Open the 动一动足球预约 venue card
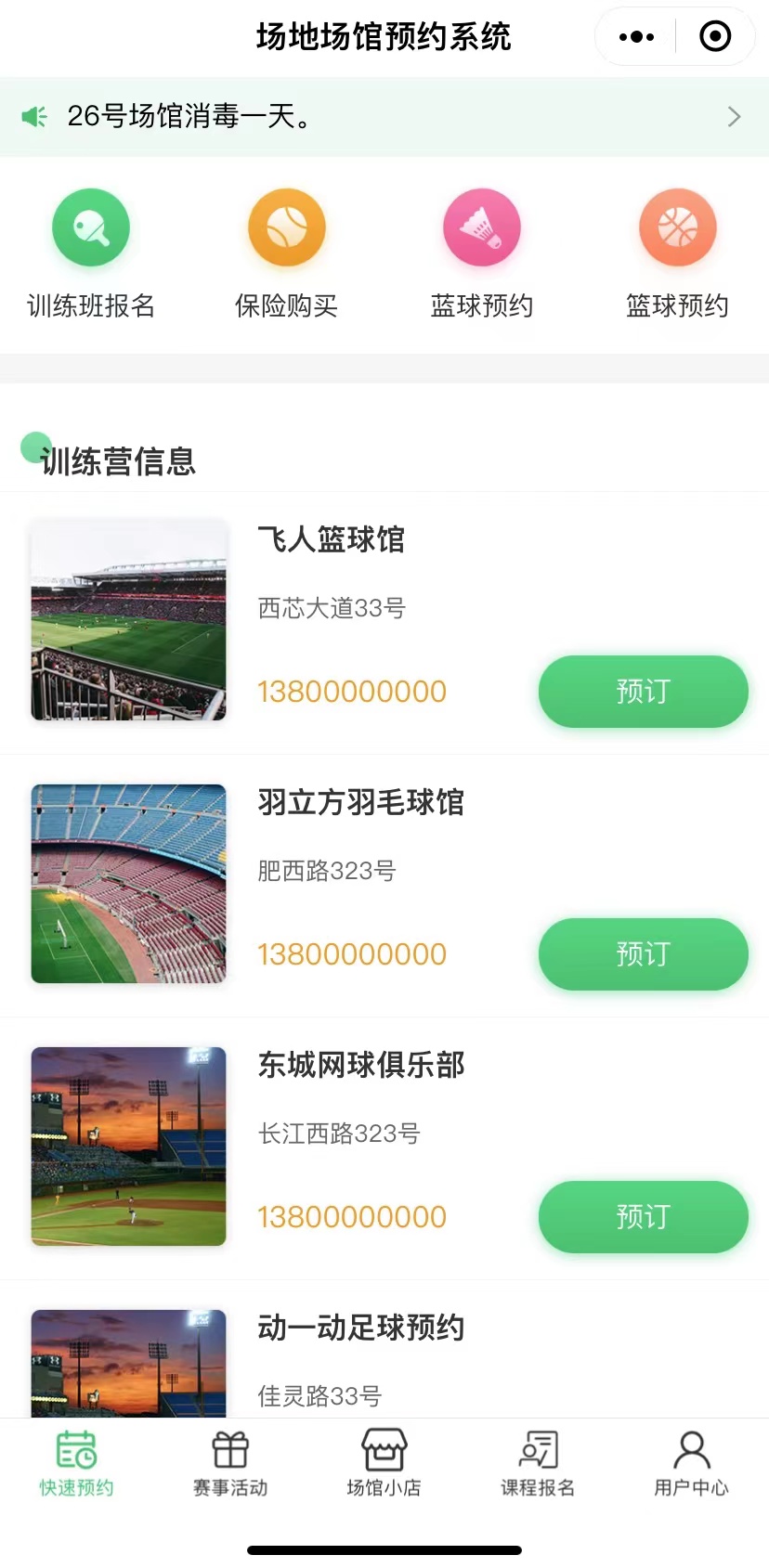The width and height of the screenshot is (769, 1568). (360, 1329)
